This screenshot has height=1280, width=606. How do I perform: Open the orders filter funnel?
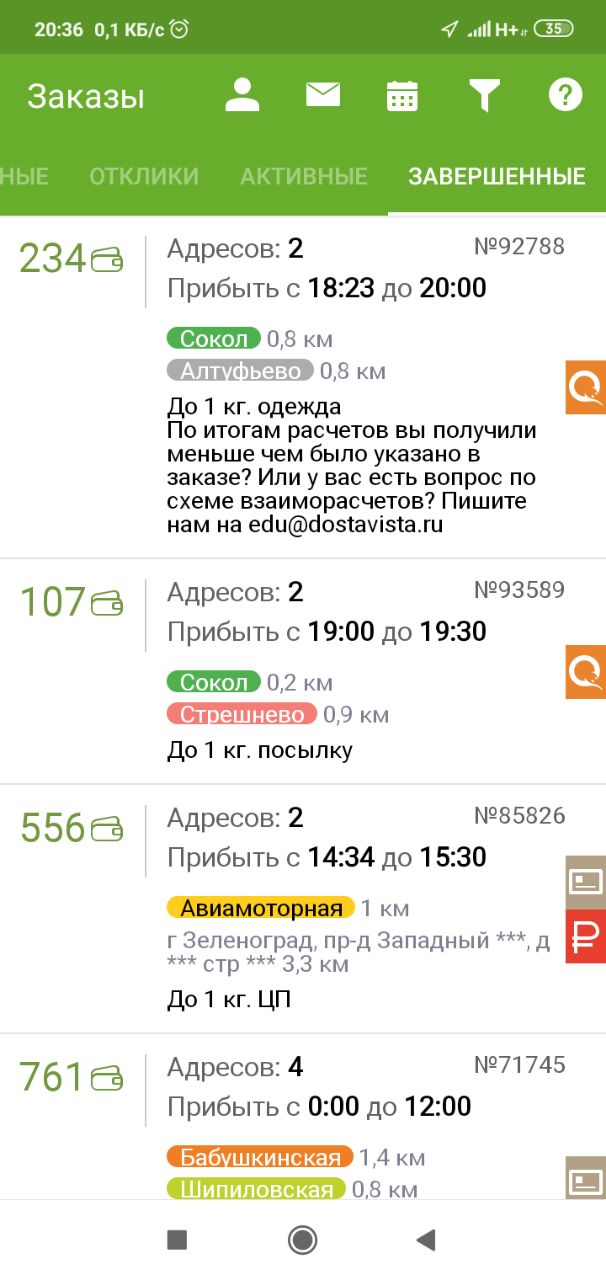coord(484,96)
